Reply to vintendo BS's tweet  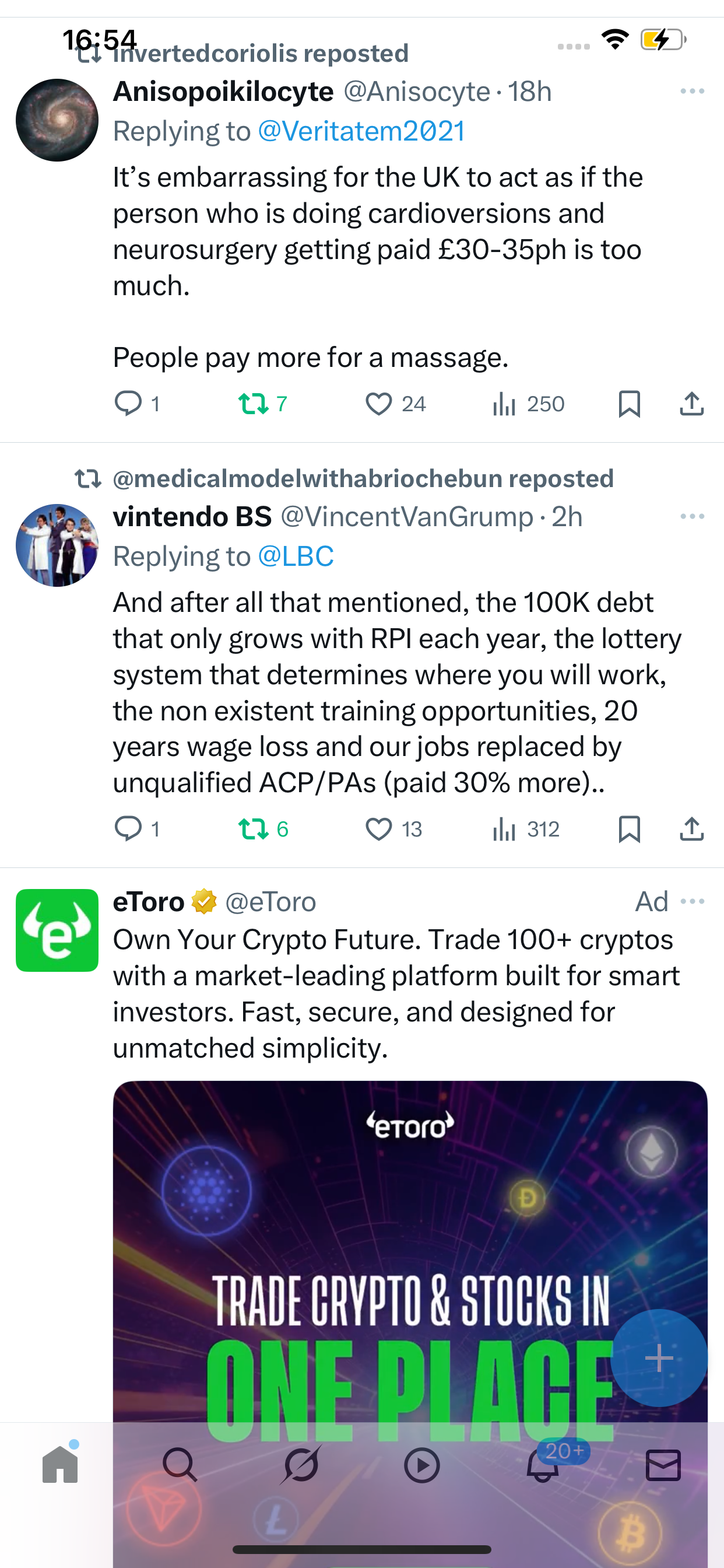click(128, 828)
